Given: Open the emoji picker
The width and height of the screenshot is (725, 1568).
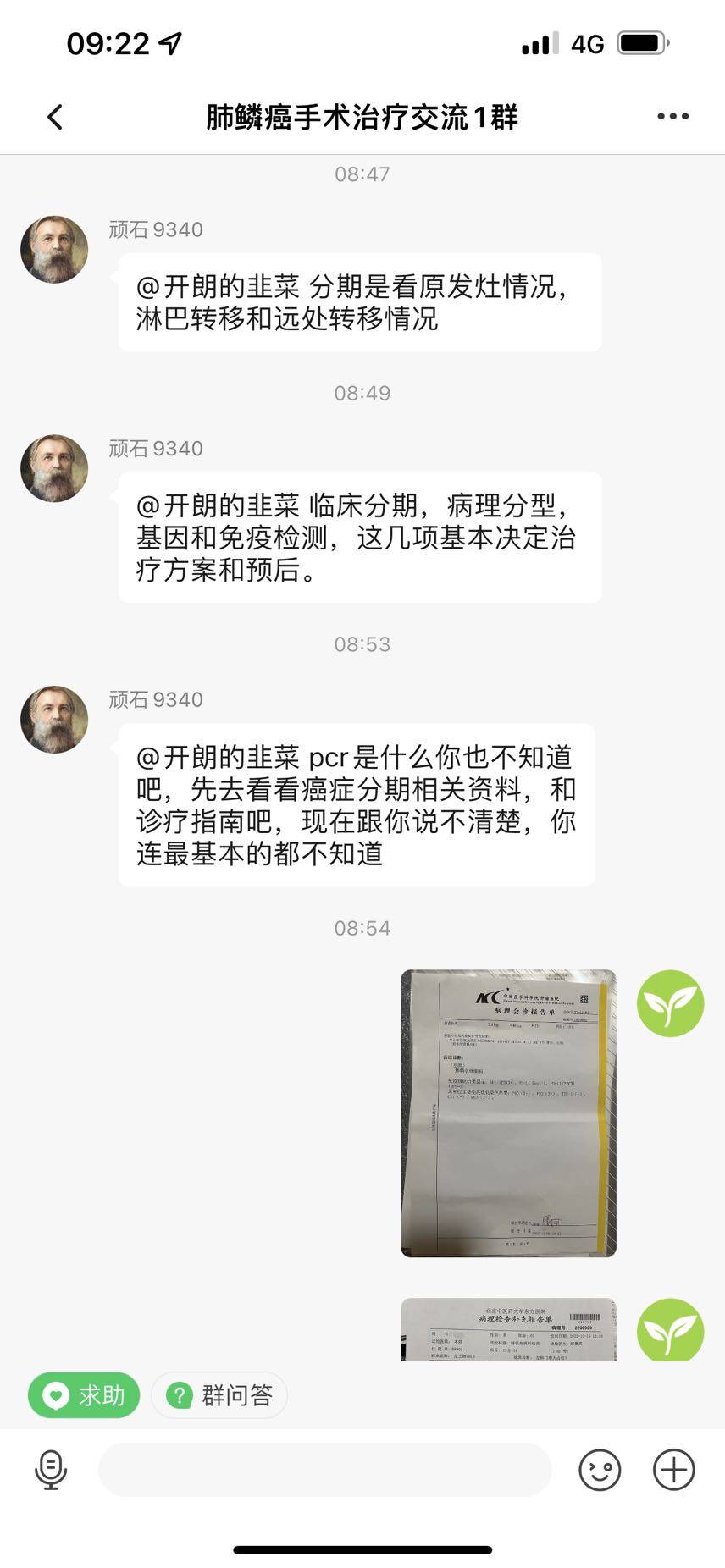Looking at the screenshot, I should (x=600, y=1469).
